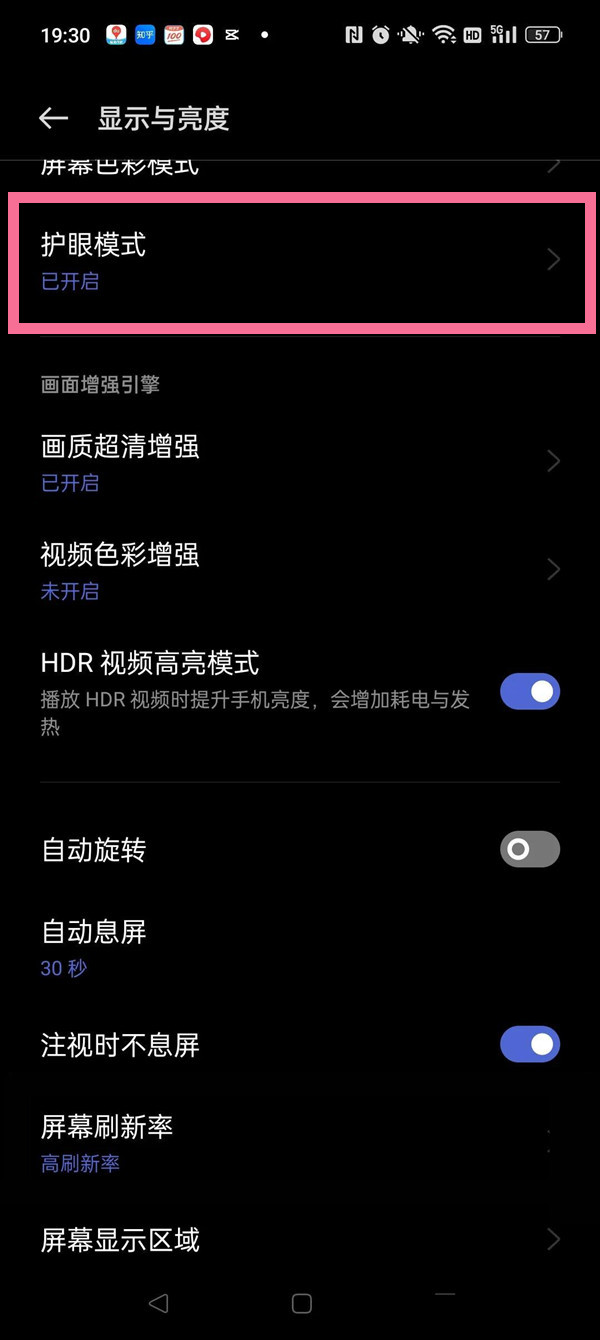Turn off HDR 视频高亮模式
Screen dimensions: 600x1340
[529, 691]
